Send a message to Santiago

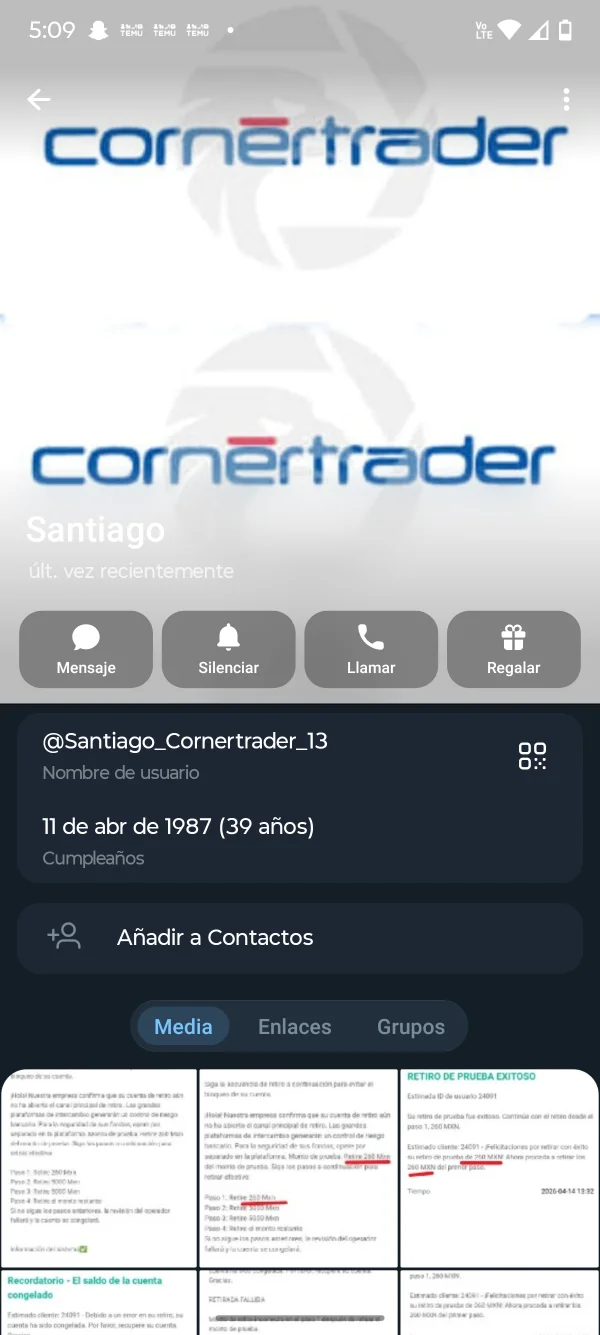click(86, 650)
